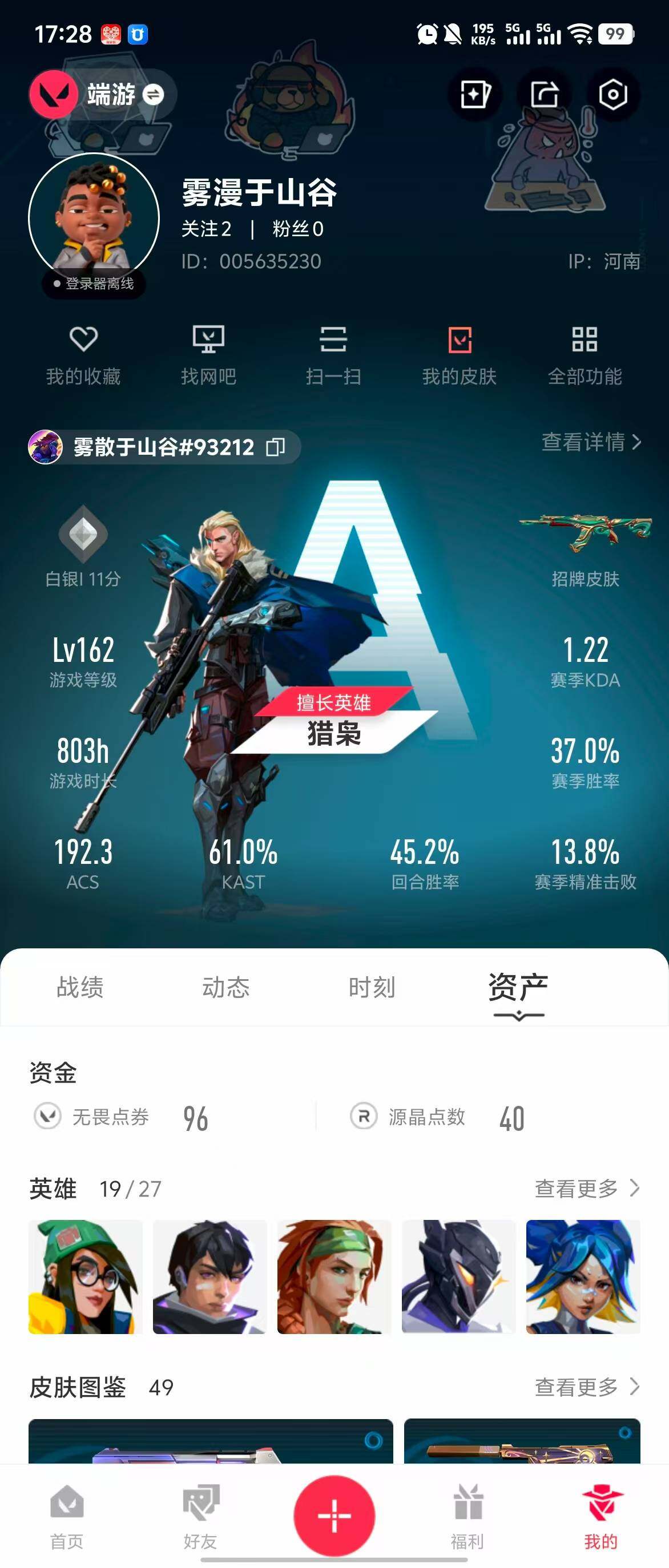Open 我的收藏 favorites
The height and width of the screenshot is (1568, 669).
coord(83,355)
